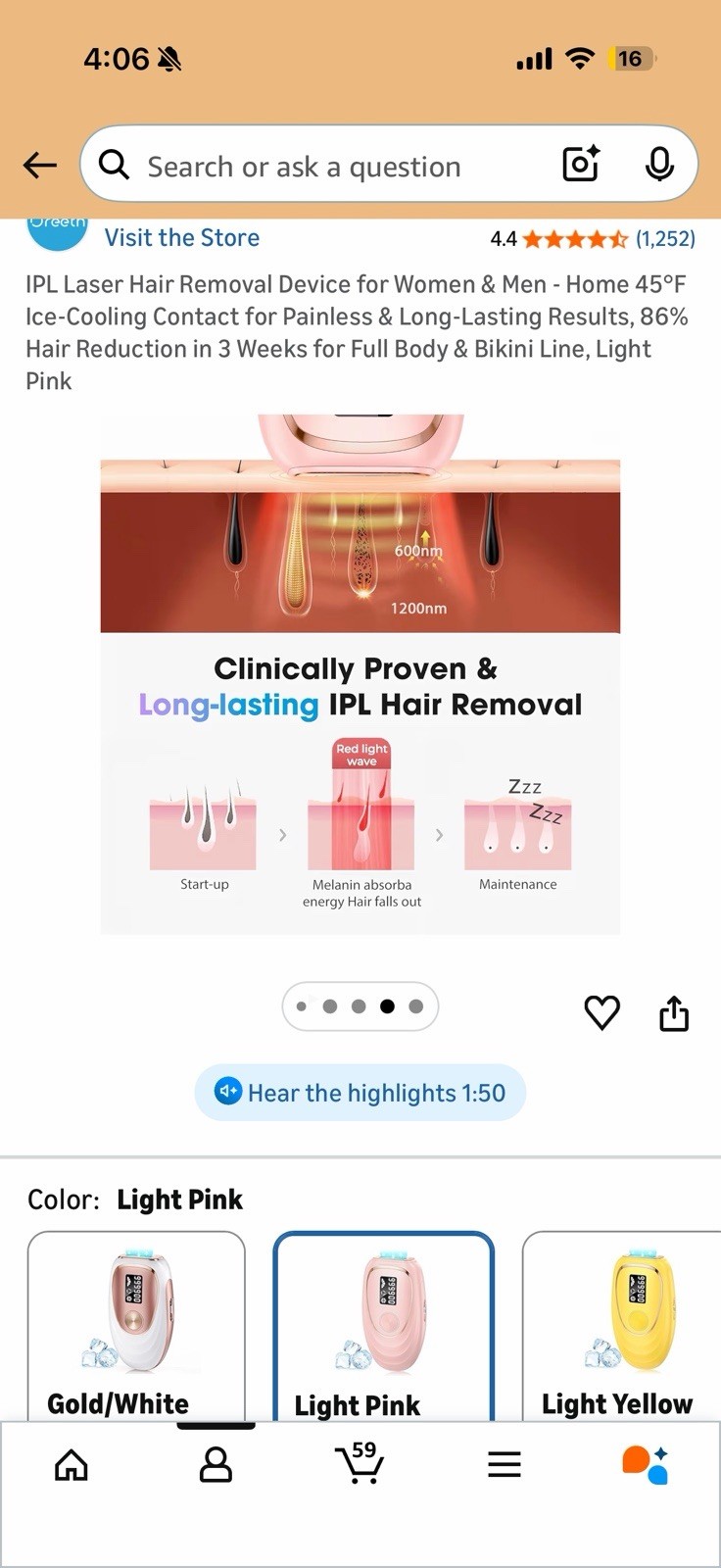Open the account profile tab
This screenshot has height=1568, width=721.
[x=216, y=1465]
